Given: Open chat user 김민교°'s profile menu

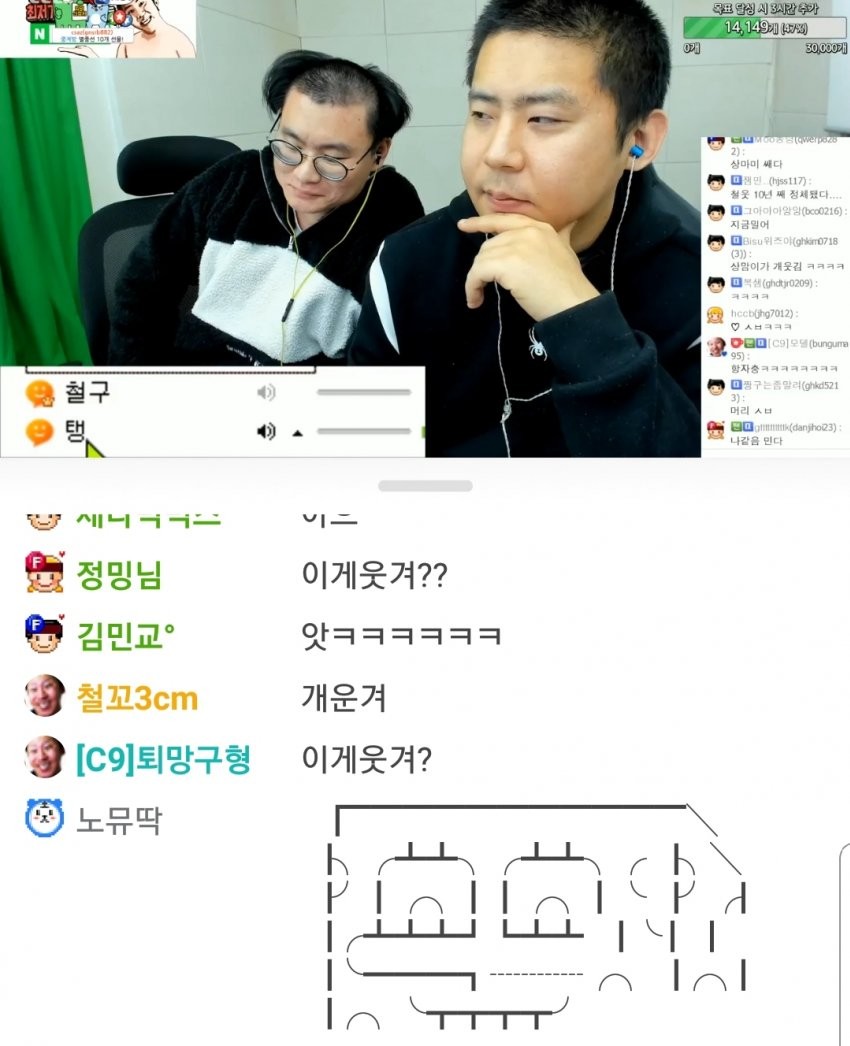Looking at the screenshot, I should coord(126,635).
